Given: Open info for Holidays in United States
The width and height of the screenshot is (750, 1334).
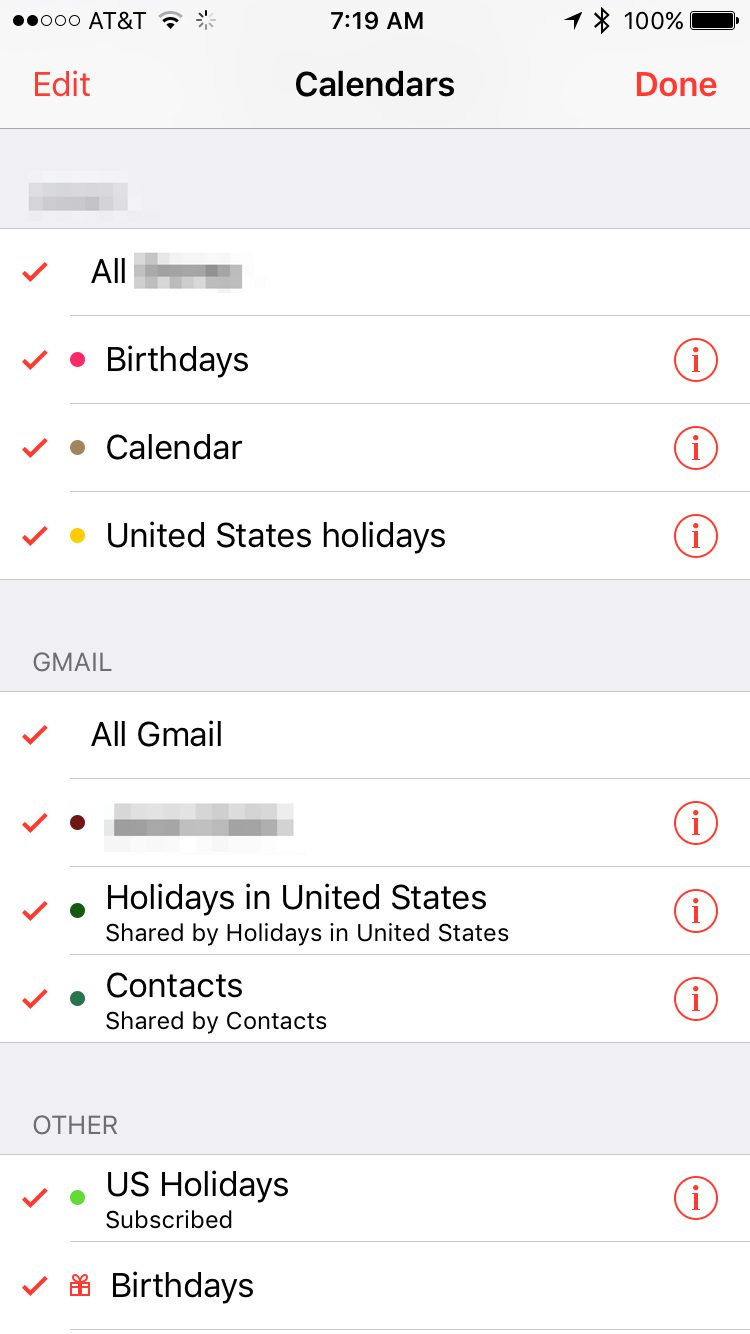Looking at the screenshot, I should tap(696, 911).
